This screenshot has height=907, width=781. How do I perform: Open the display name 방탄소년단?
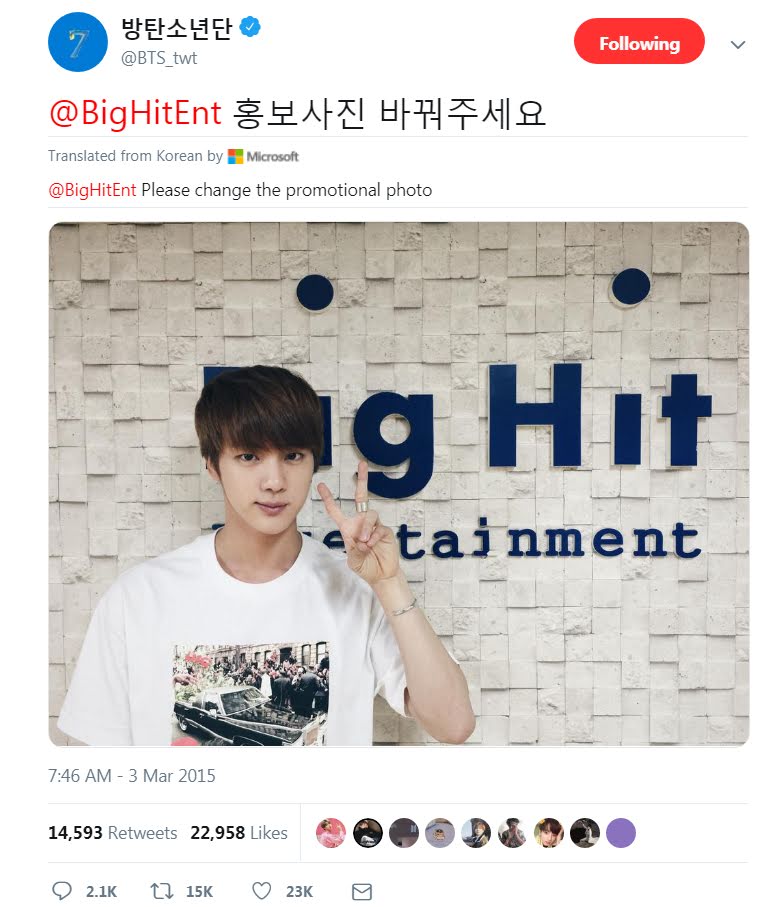pos(176,28)
